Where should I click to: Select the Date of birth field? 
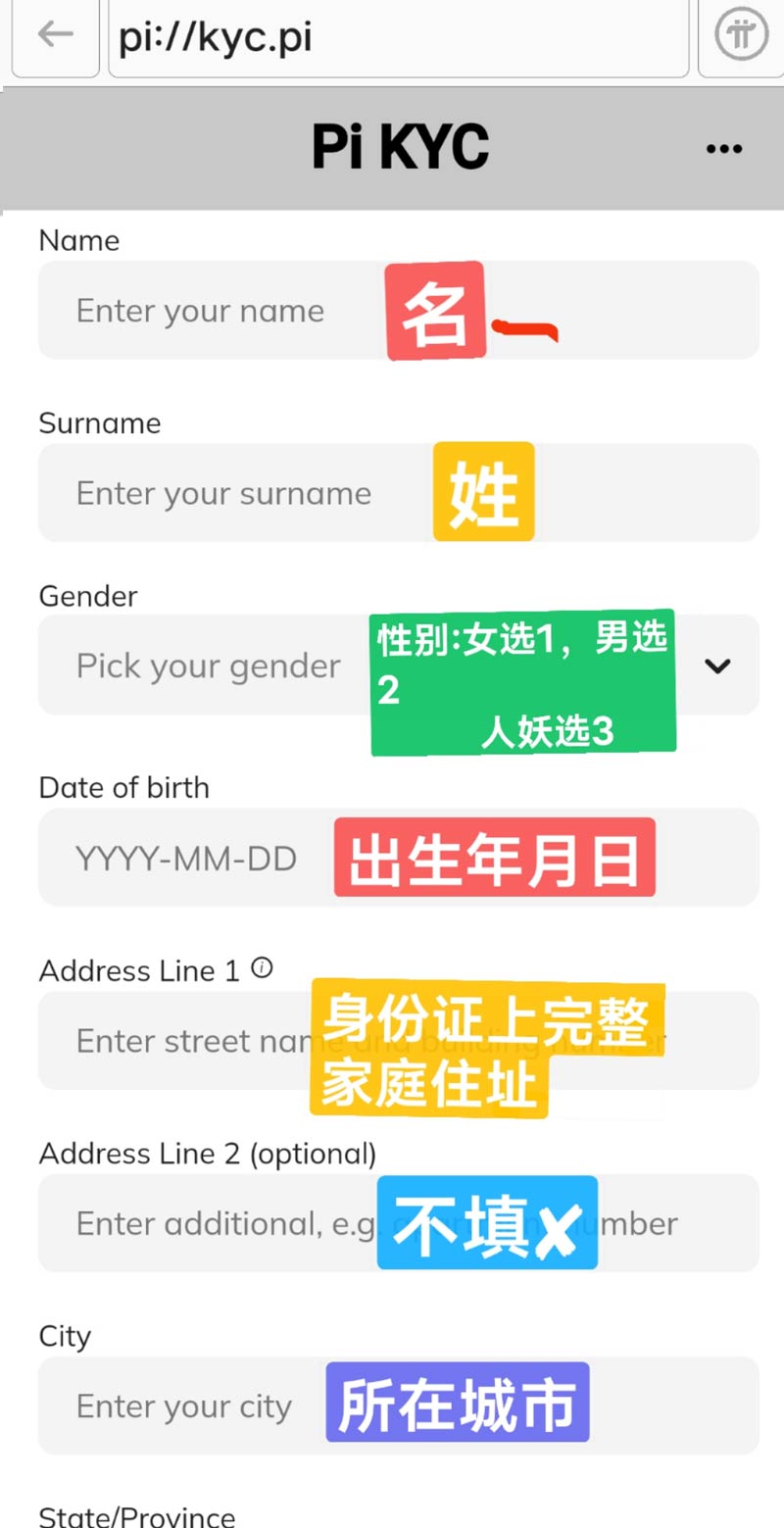[x=399, y=858]
